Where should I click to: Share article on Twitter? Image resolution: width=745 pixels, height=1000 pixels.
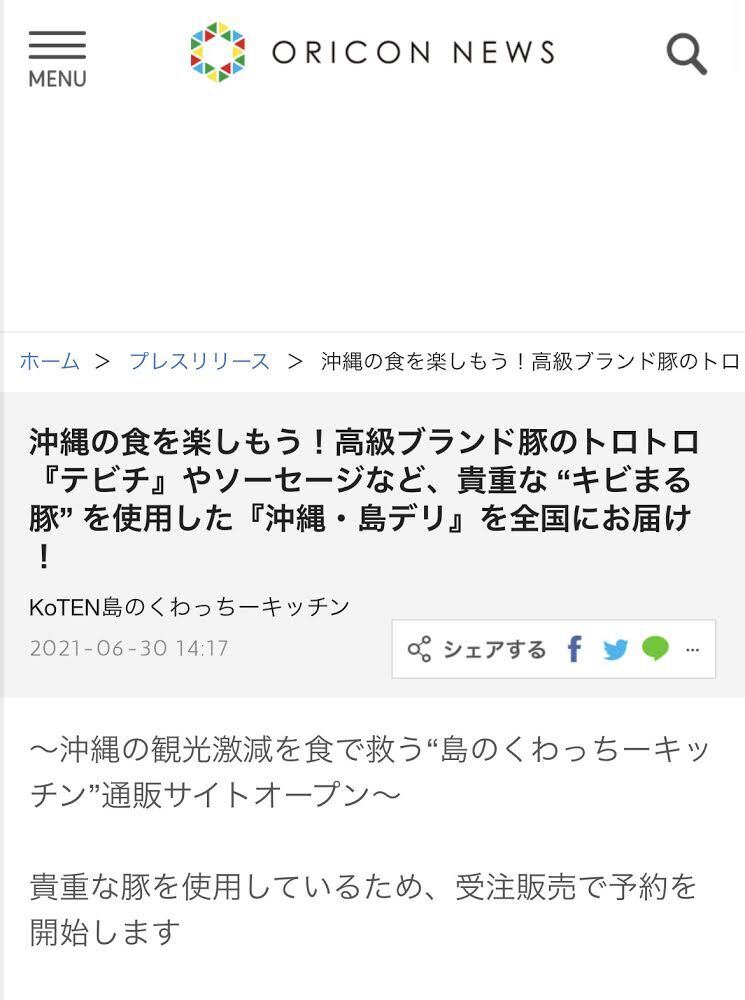[615, 650]
